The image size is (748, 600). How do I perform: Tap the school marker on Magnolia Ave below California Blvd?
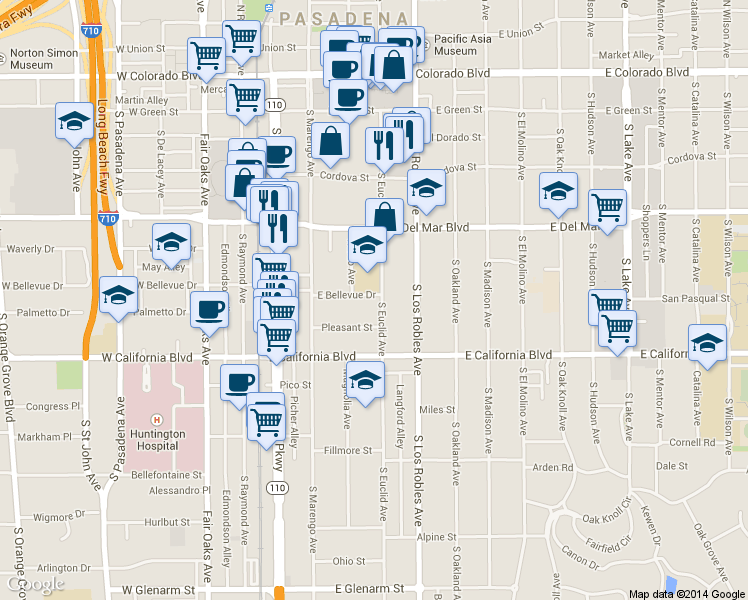coord(365,382)
